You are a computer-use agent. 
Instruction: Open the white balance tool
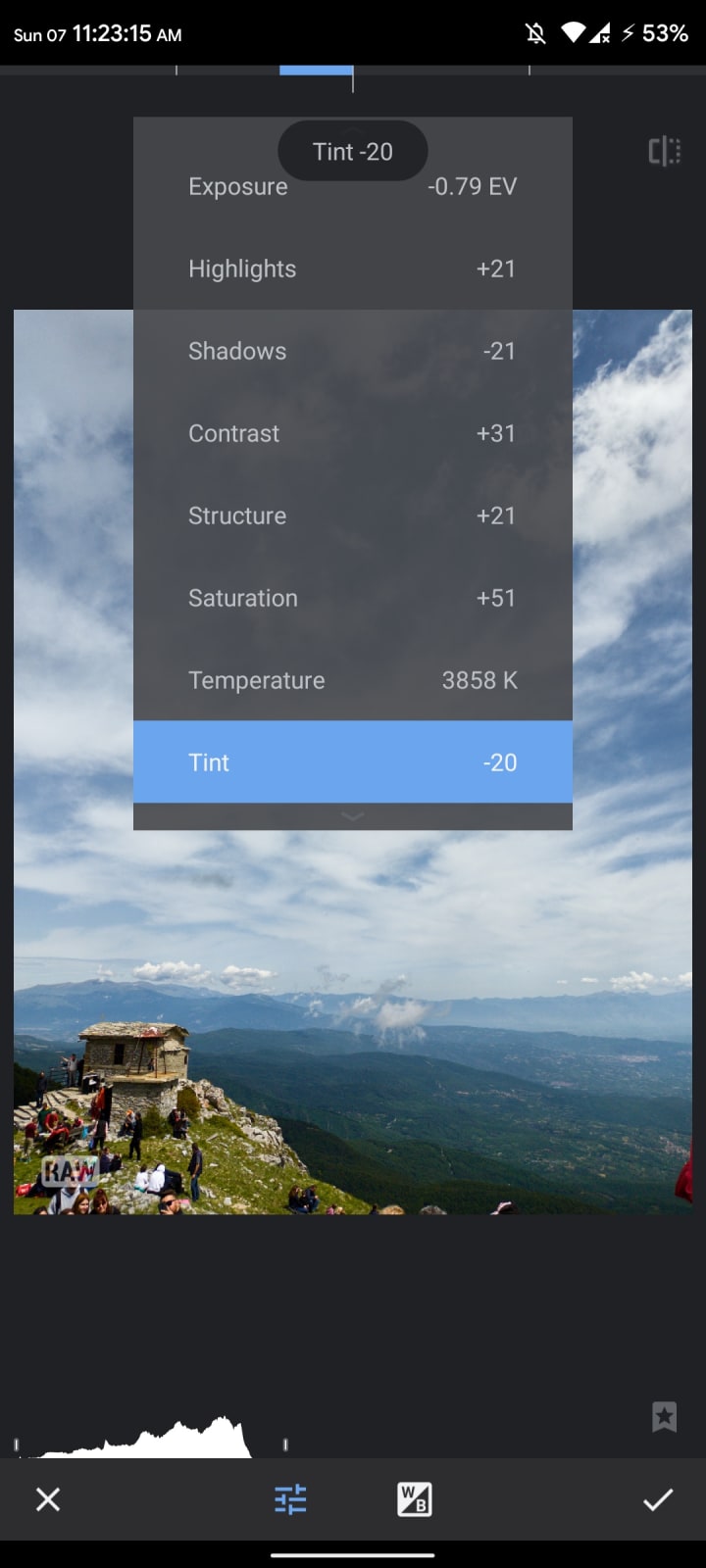(414, 1499)
